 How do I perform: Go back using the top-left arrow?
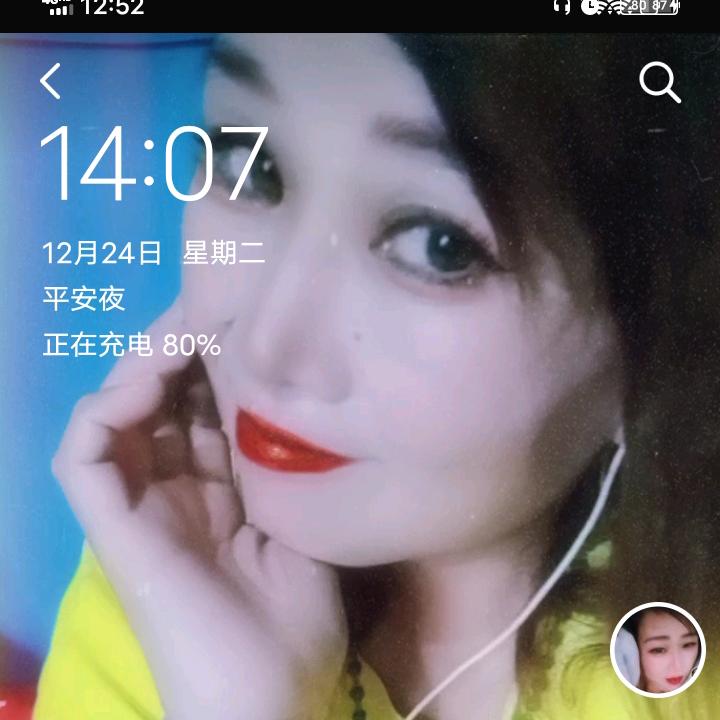51,81
